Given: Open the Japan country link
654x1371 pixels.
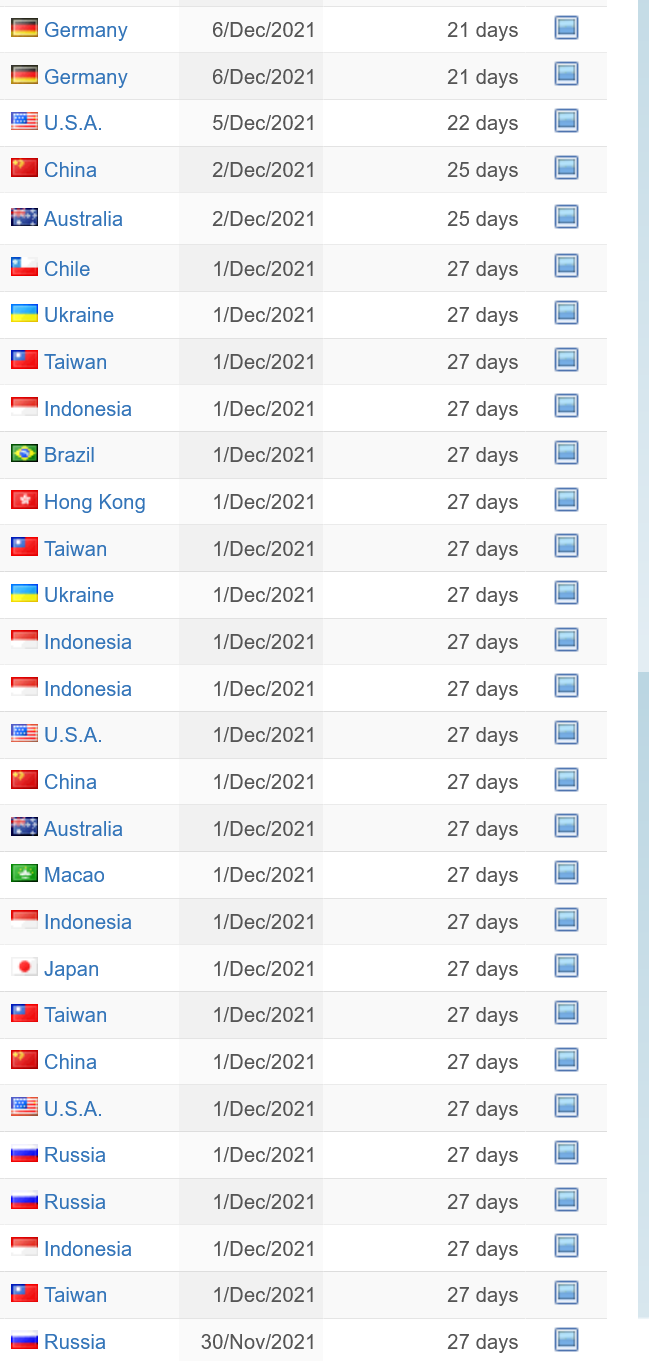Looking at the screenshot, I should (71, 969).
